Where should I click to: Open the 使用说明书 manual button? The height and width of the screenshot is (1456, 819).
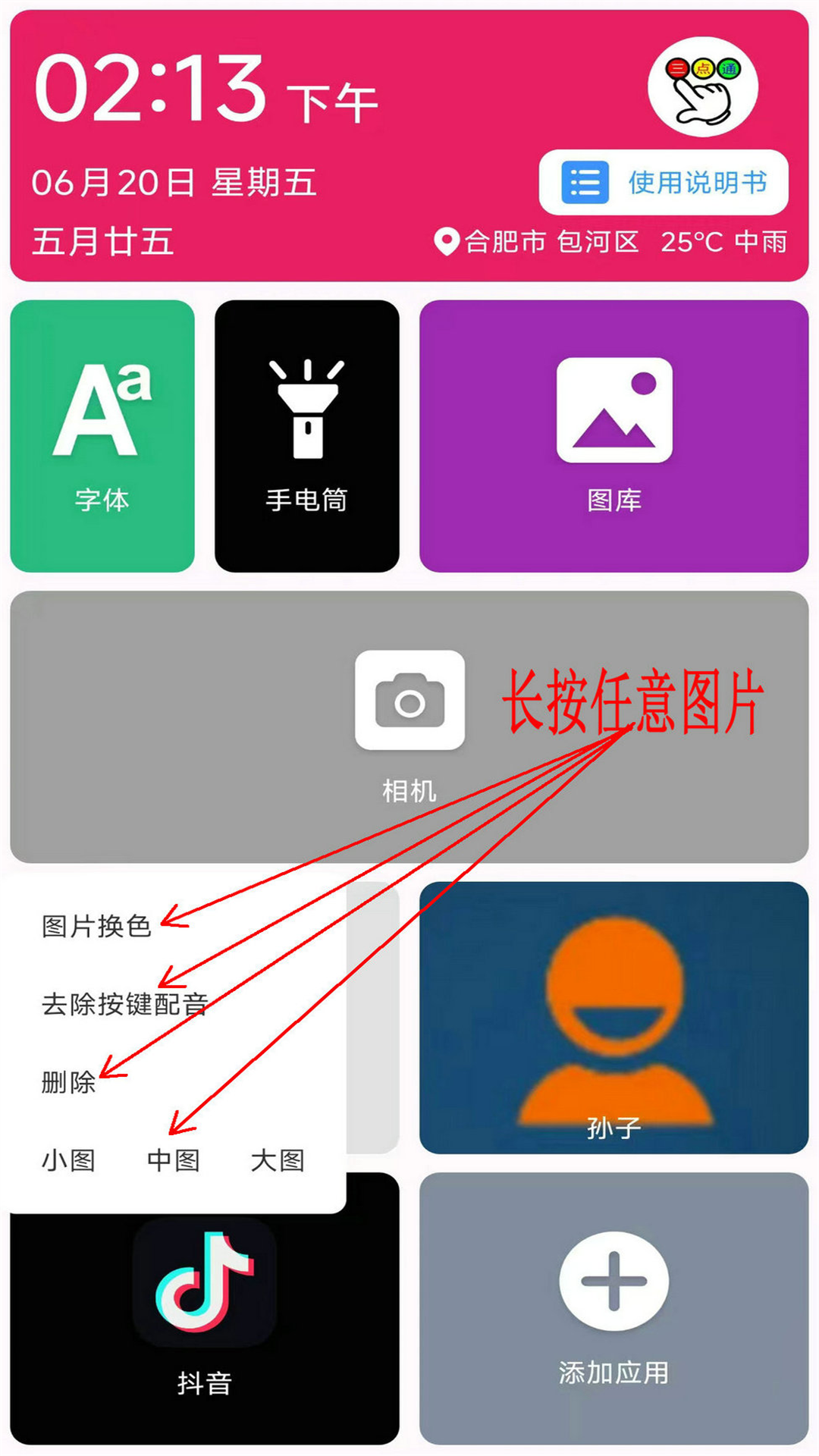point(664,183)
